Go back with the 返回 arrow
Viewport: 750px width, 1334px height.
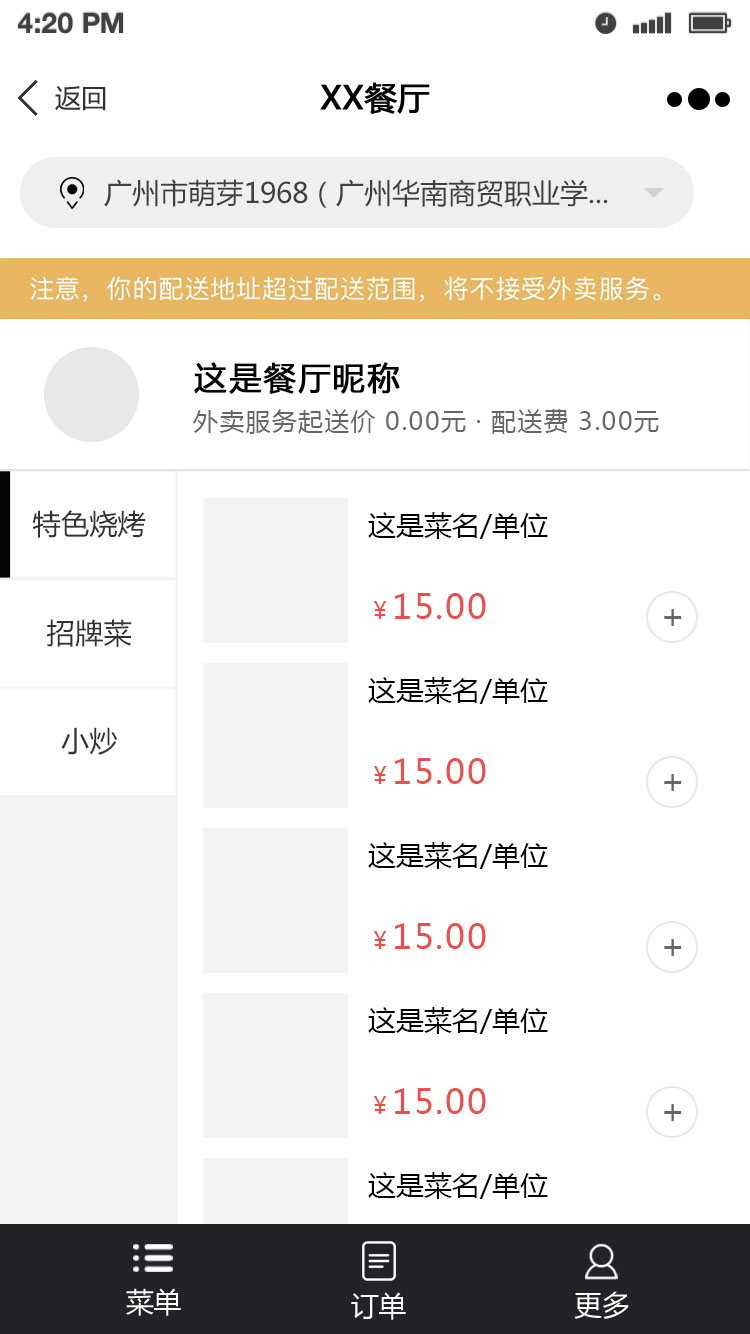(x=61, y=99)
